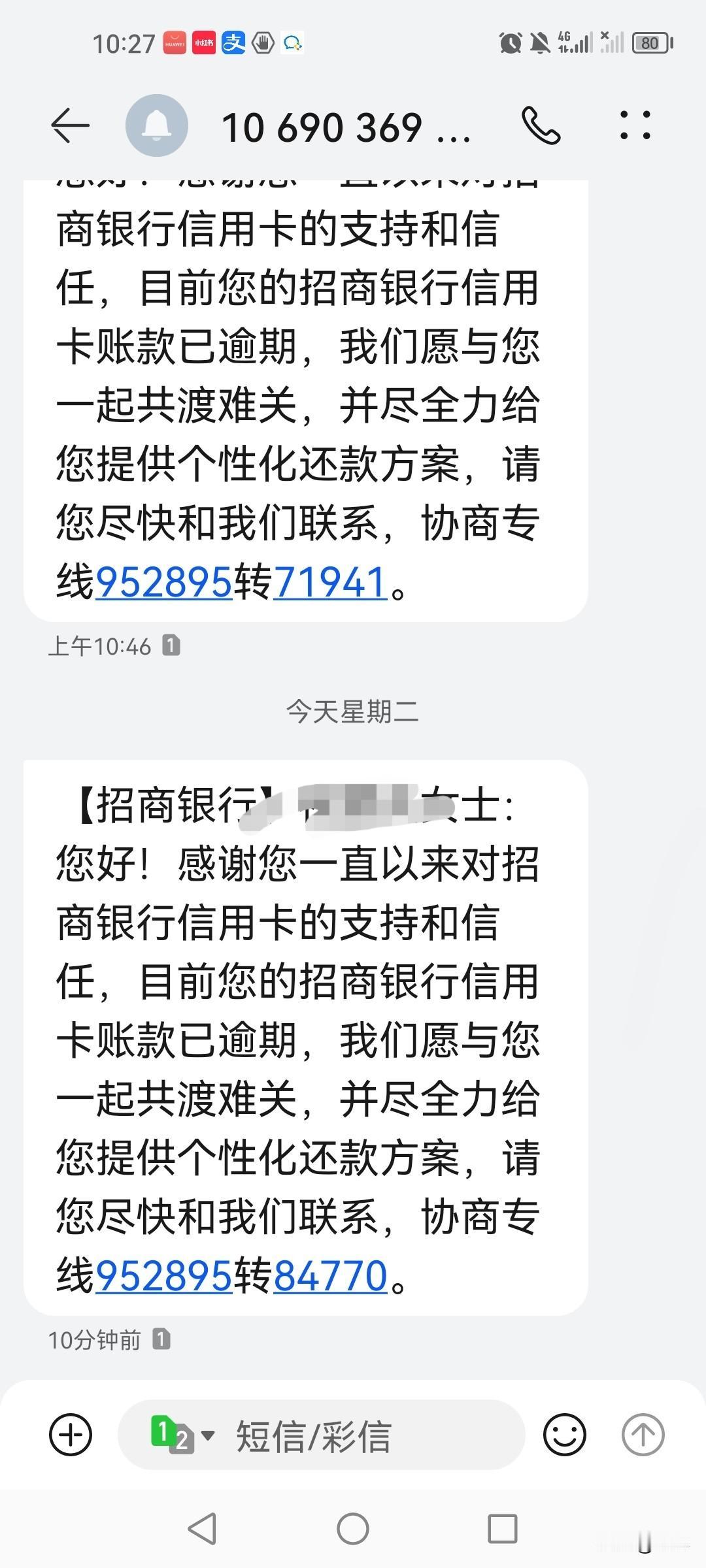Tap the 今天星期二 date divider
This screenshot has height=1568, width=706.
click(353, 713)
